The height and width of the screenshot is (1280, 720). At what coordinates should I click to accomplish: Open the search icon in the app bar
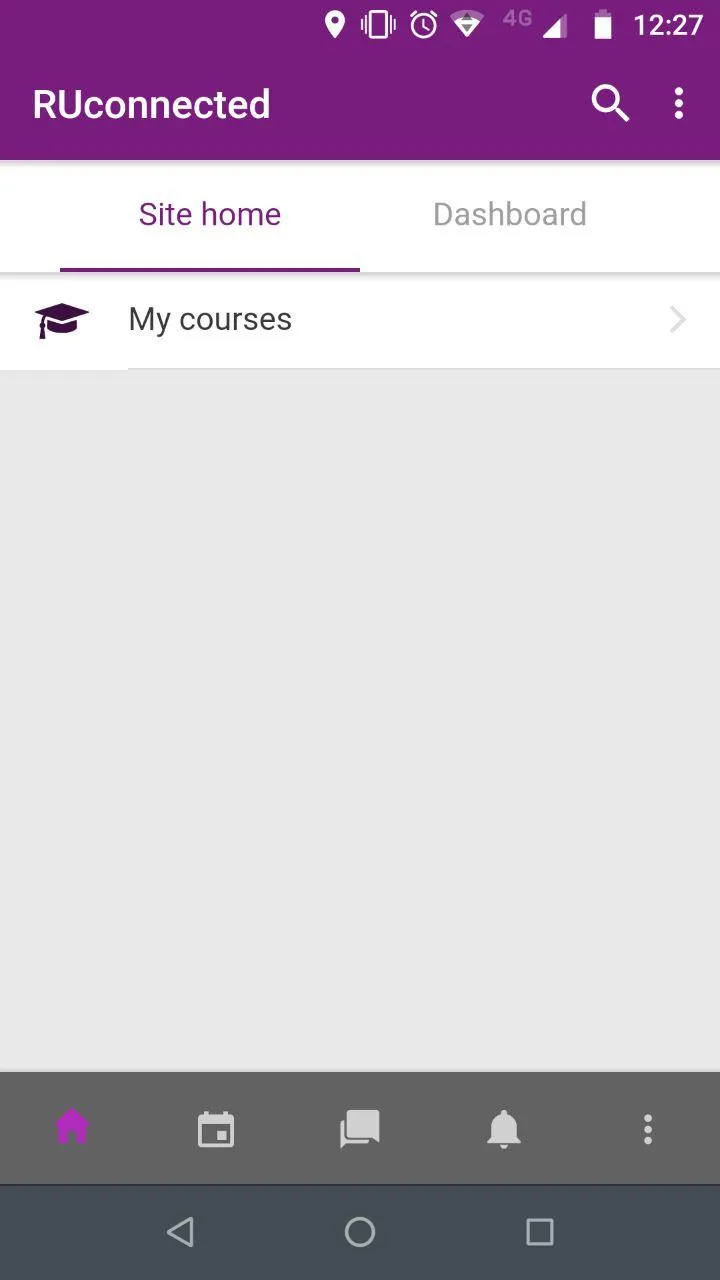click(x=610, y=103)
